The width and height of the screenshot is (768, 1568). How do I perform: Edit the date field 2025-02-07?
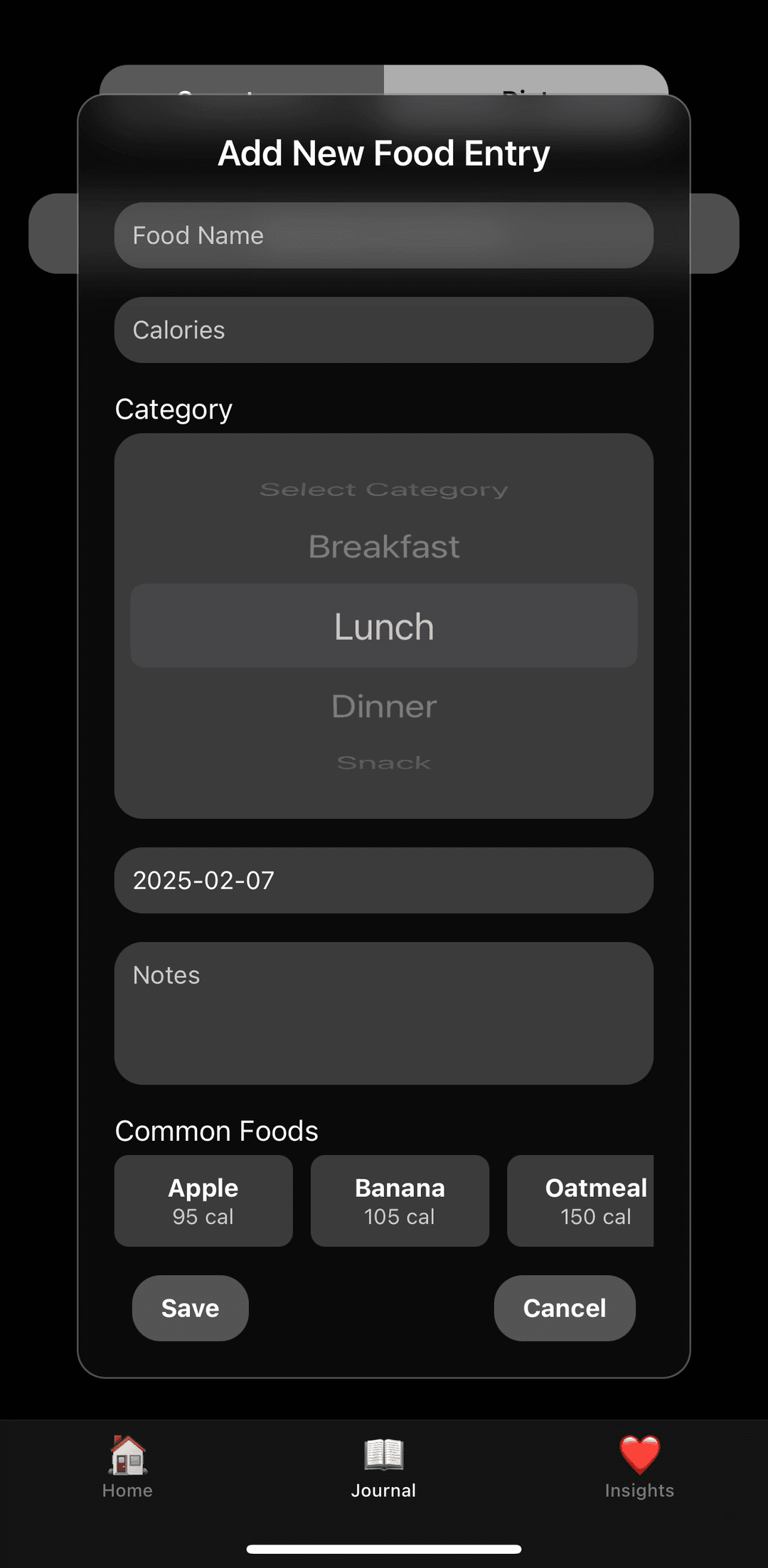coord(383,880)
